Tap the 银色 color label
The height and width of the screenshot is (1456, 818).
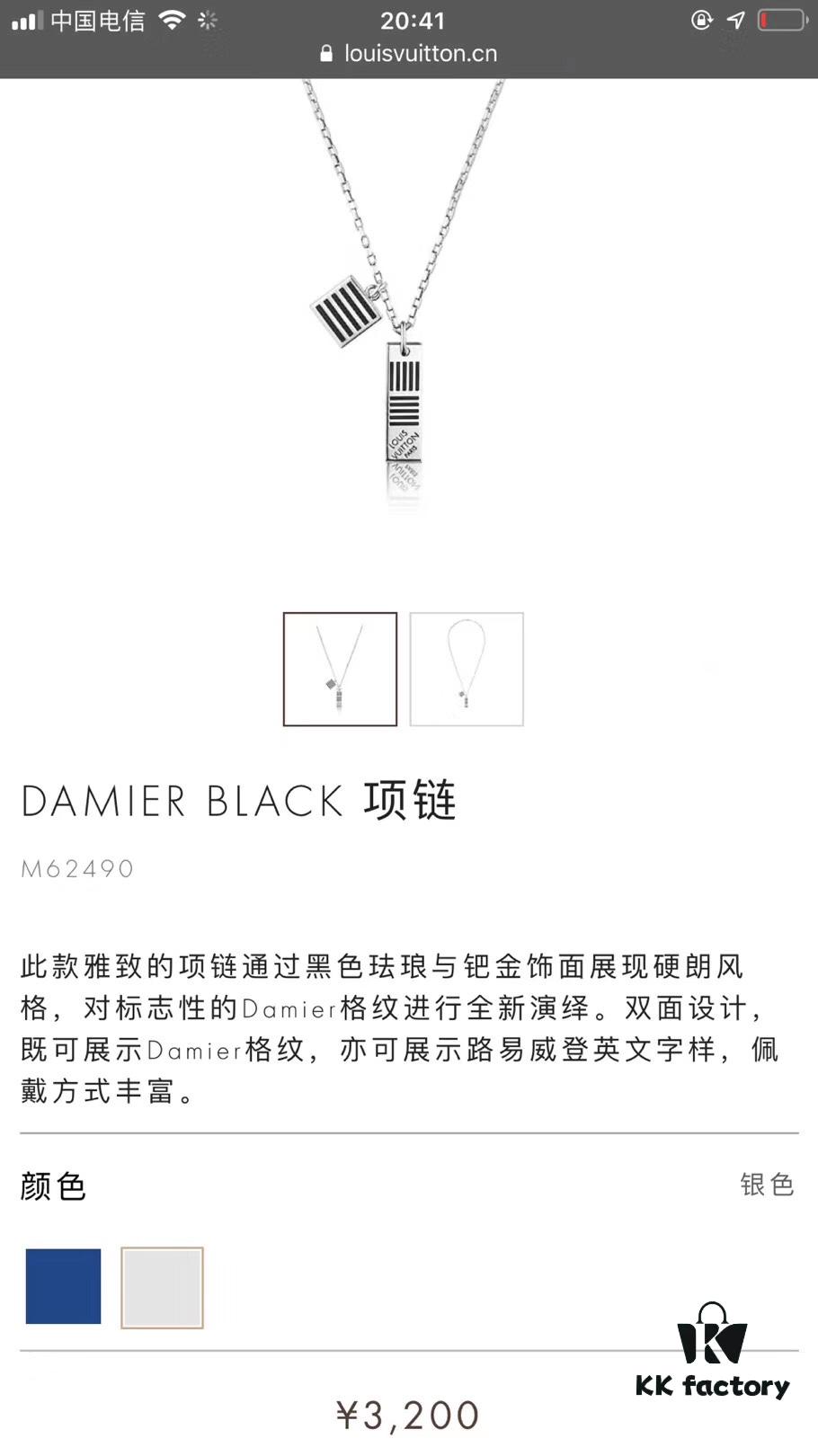[768, 1186]
